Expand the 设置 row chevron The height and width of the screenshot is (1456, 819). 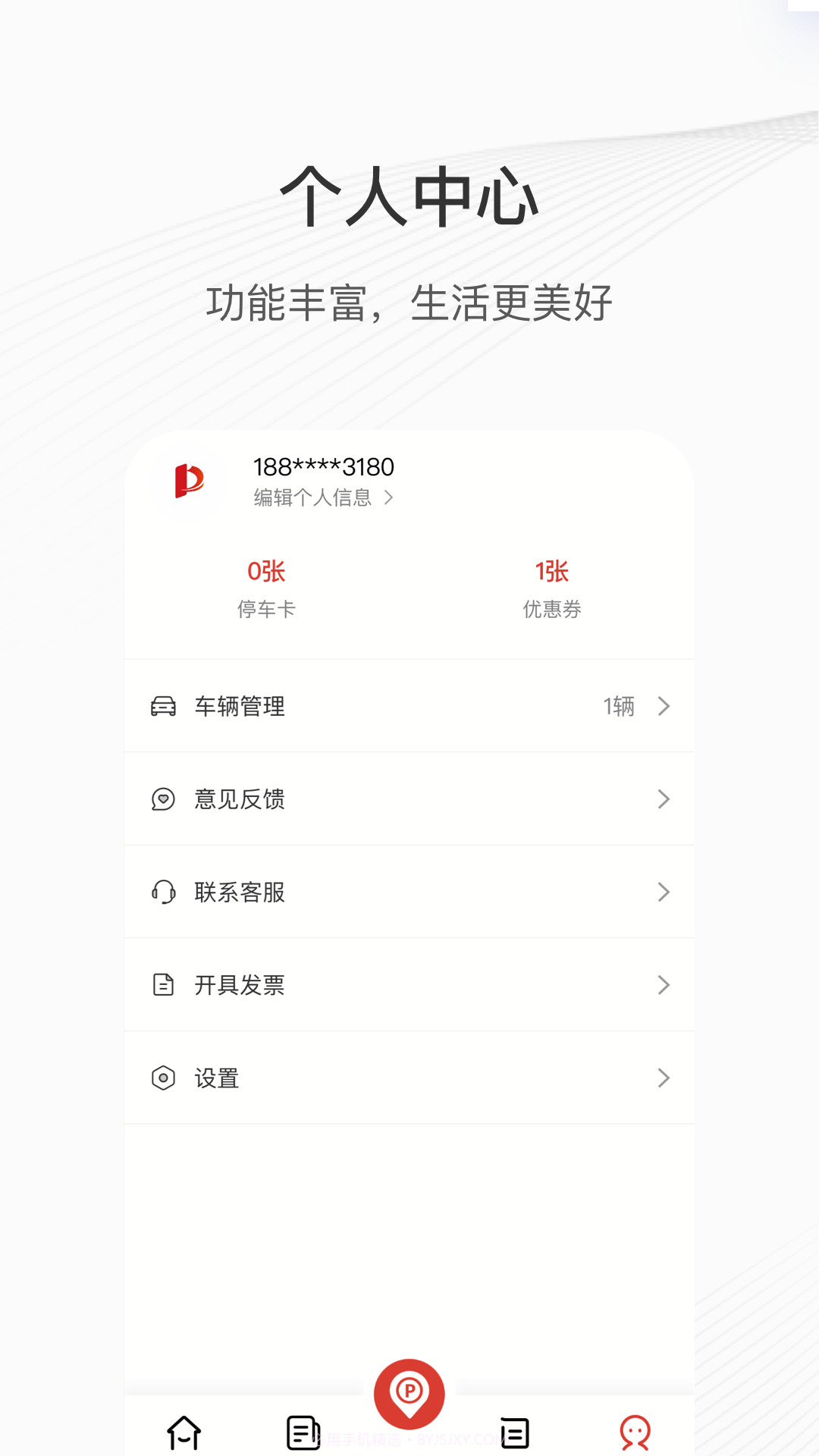click(x=664, y=1078)
